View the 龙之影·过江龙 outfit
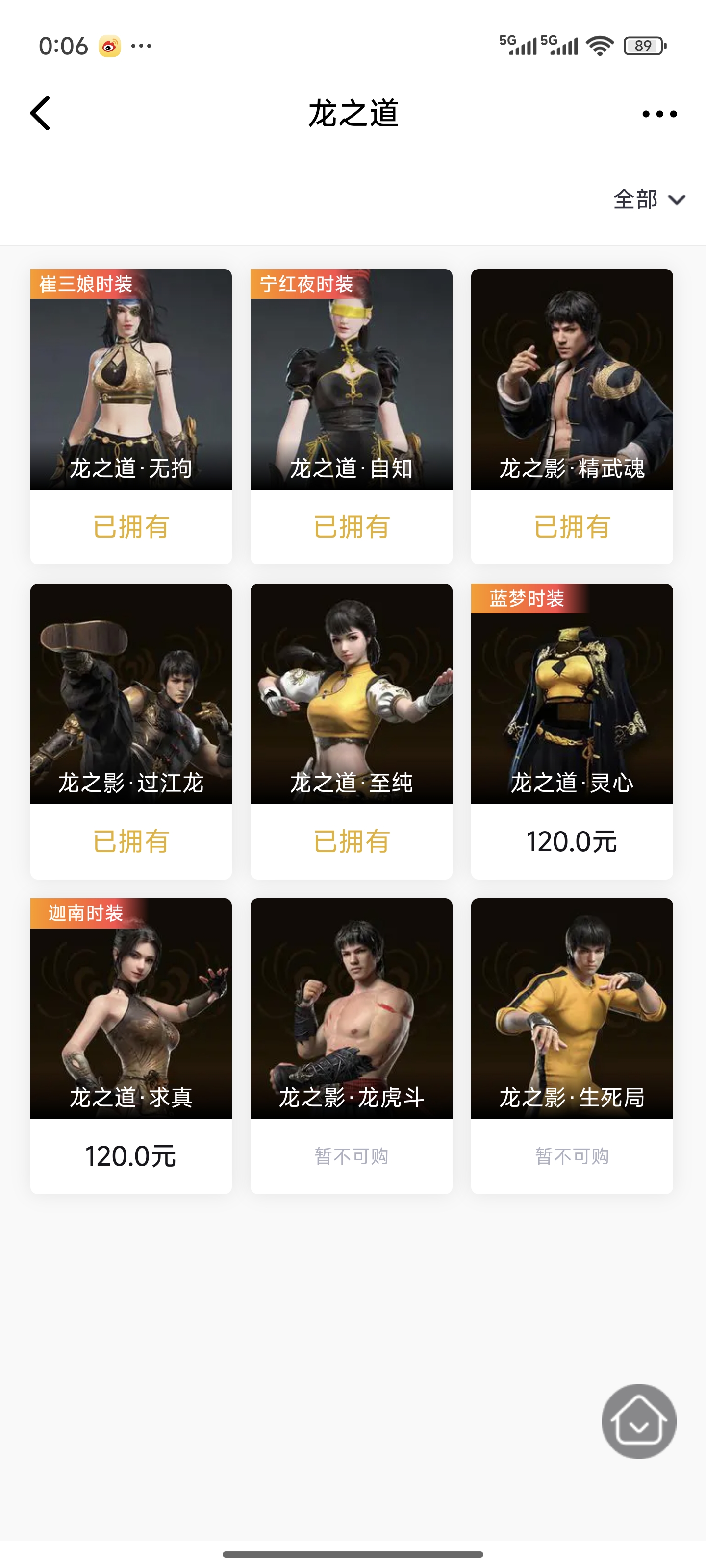This screenshot has width=706, height=1568. (131, 694)
